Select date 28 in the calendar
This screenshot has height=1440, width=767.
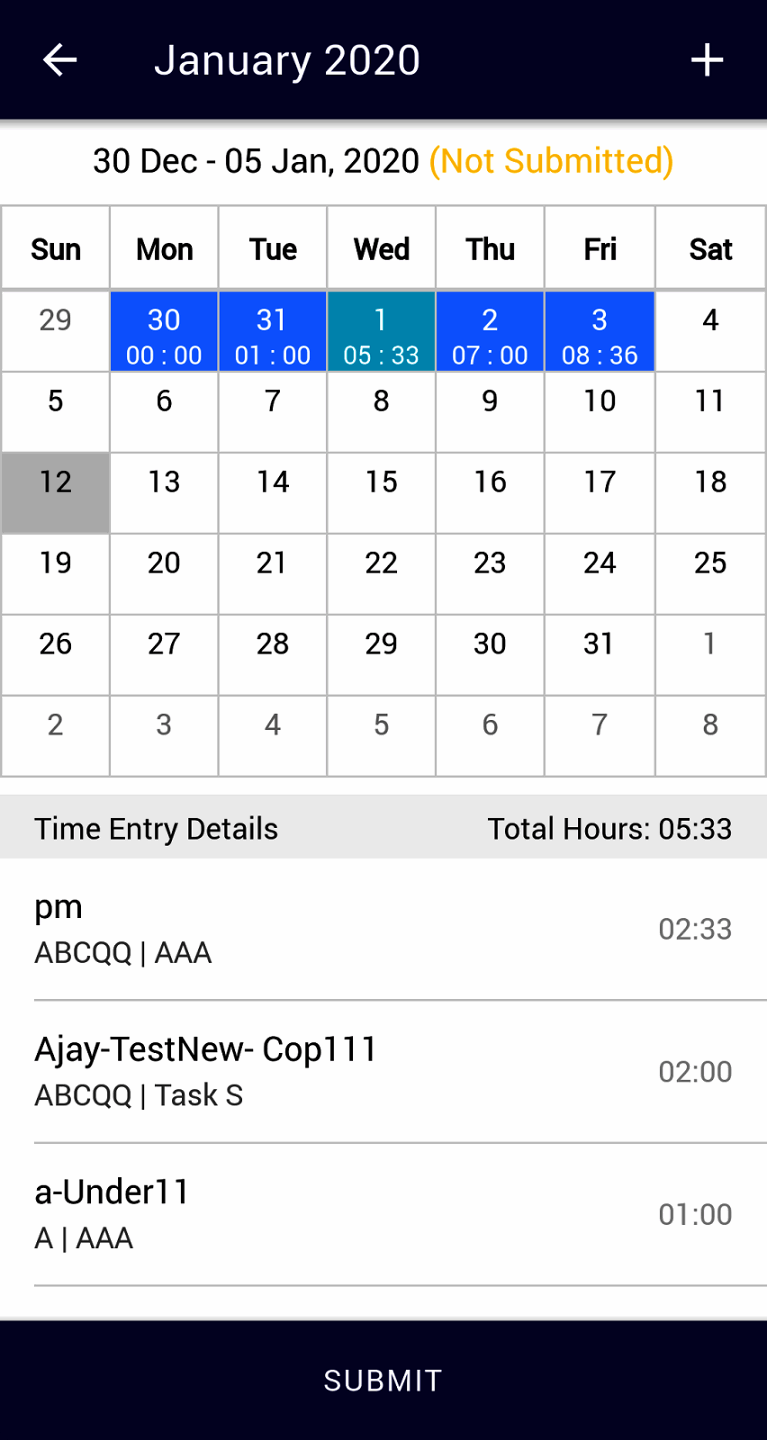tap(272, 654)
